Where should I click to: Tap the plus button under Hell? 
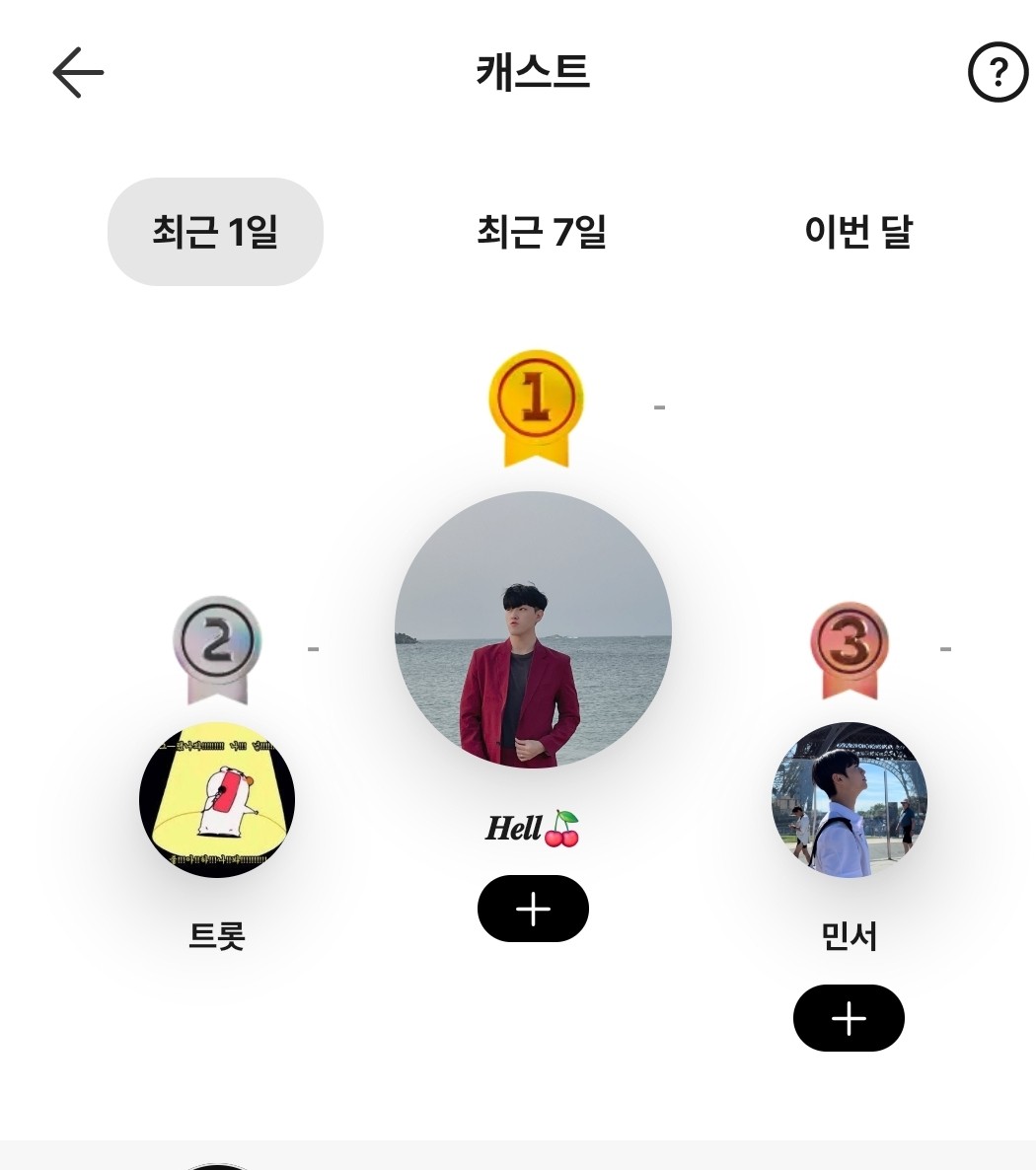click(533, 909)
